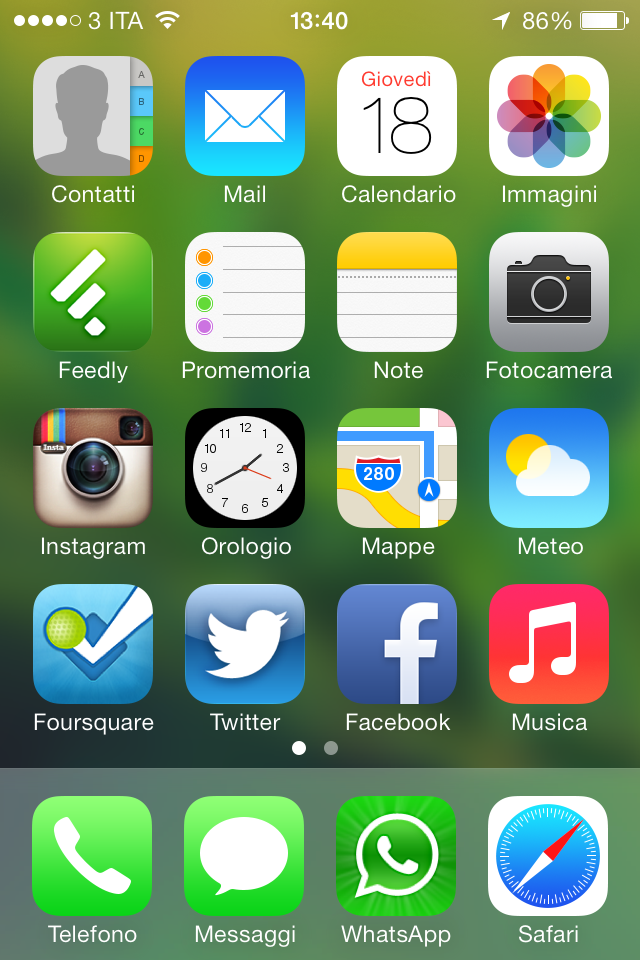Check the weather in Meteo
This screenshot has height=960, width=640.
549,468
